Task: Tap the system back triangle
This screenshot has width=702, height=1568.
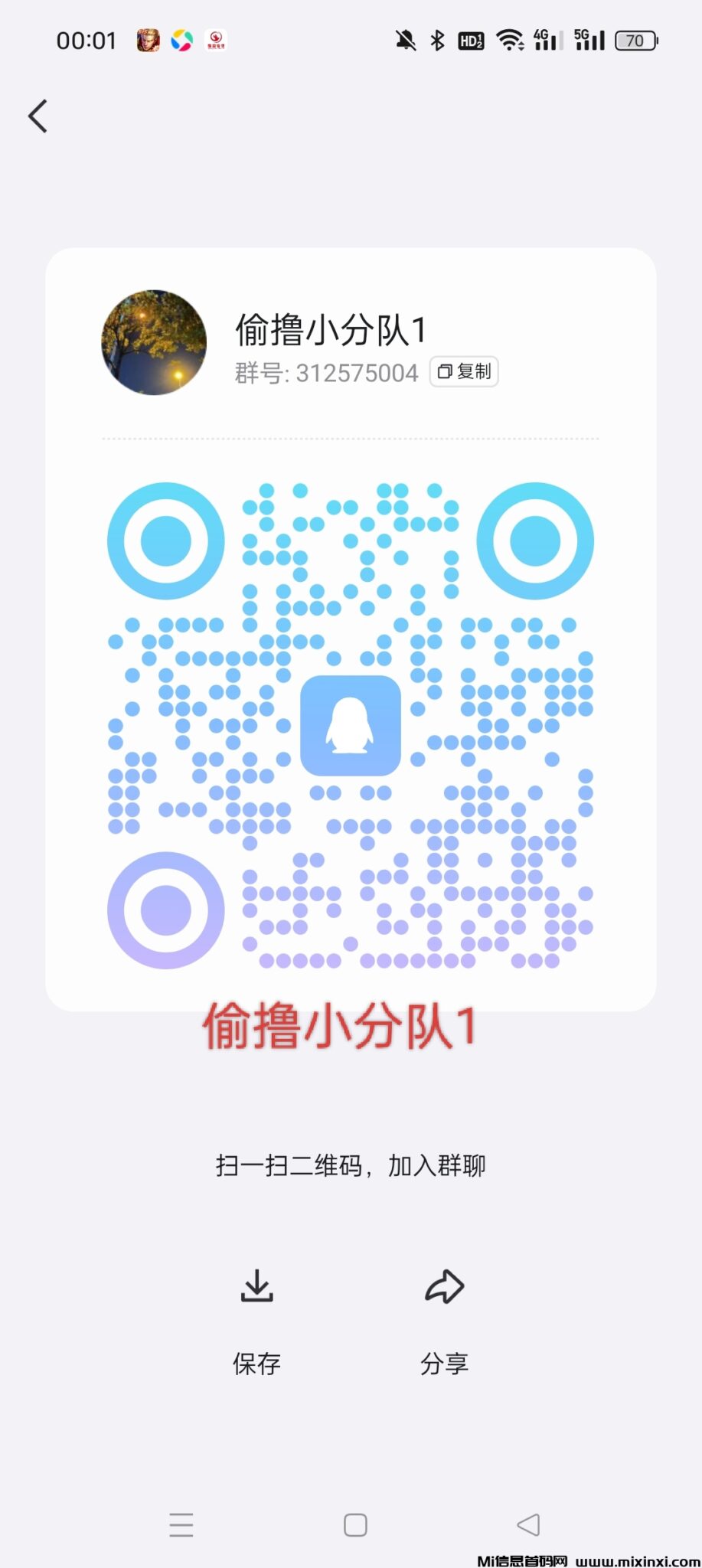Action: 528,1524
